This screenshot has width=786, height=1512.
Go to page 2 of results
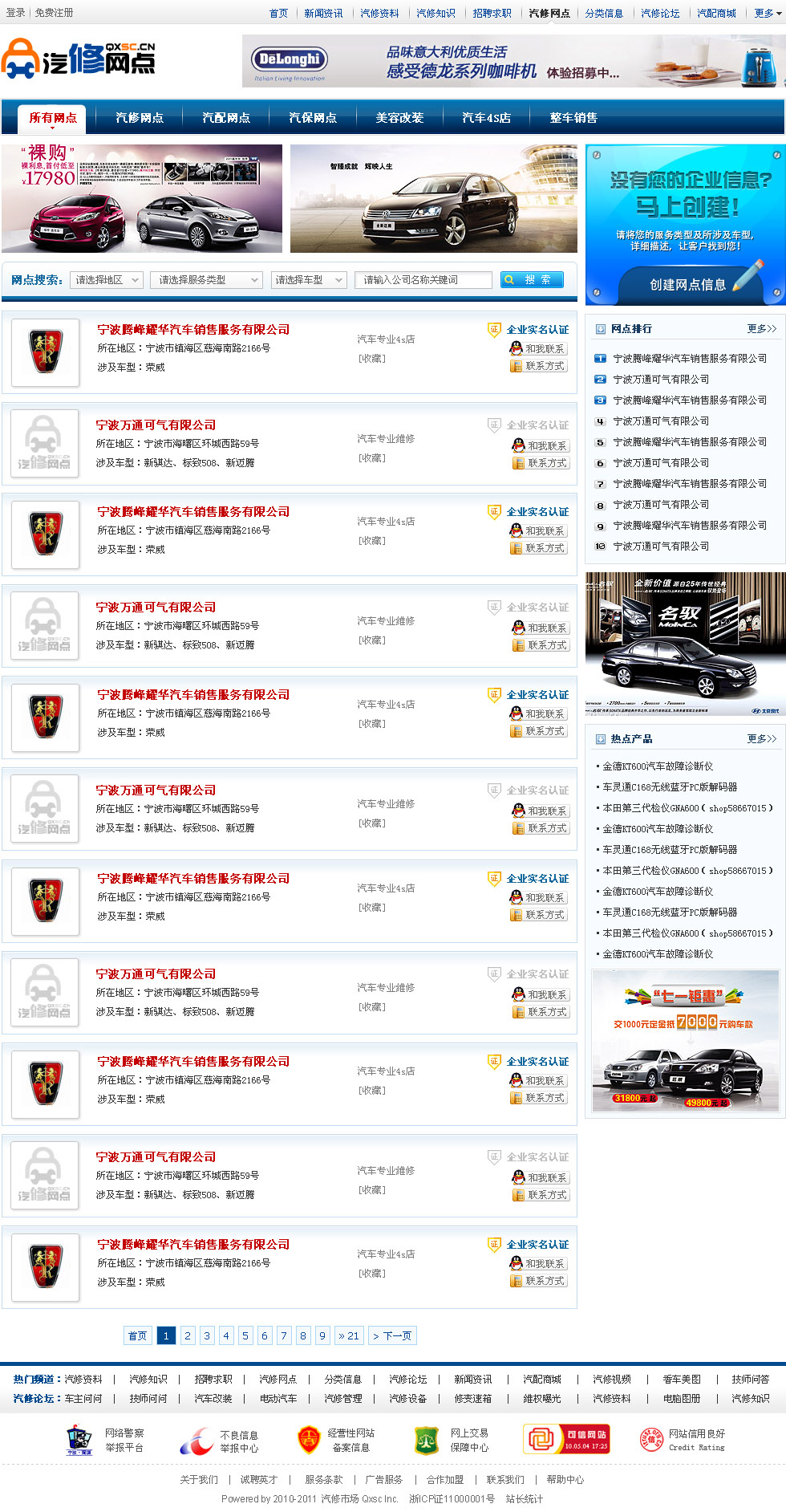click(188, 1336)
